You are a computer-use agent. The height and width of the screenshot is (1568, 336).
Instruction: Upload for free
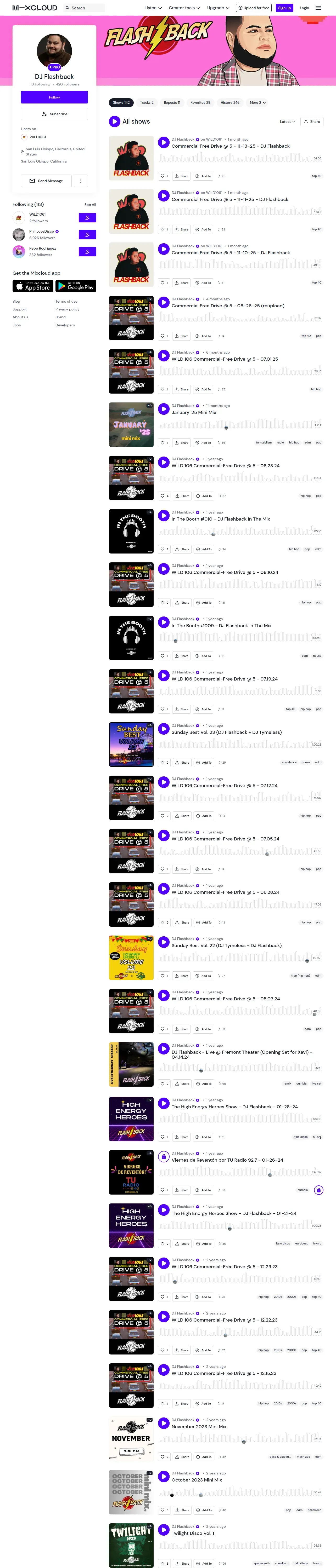254,8
